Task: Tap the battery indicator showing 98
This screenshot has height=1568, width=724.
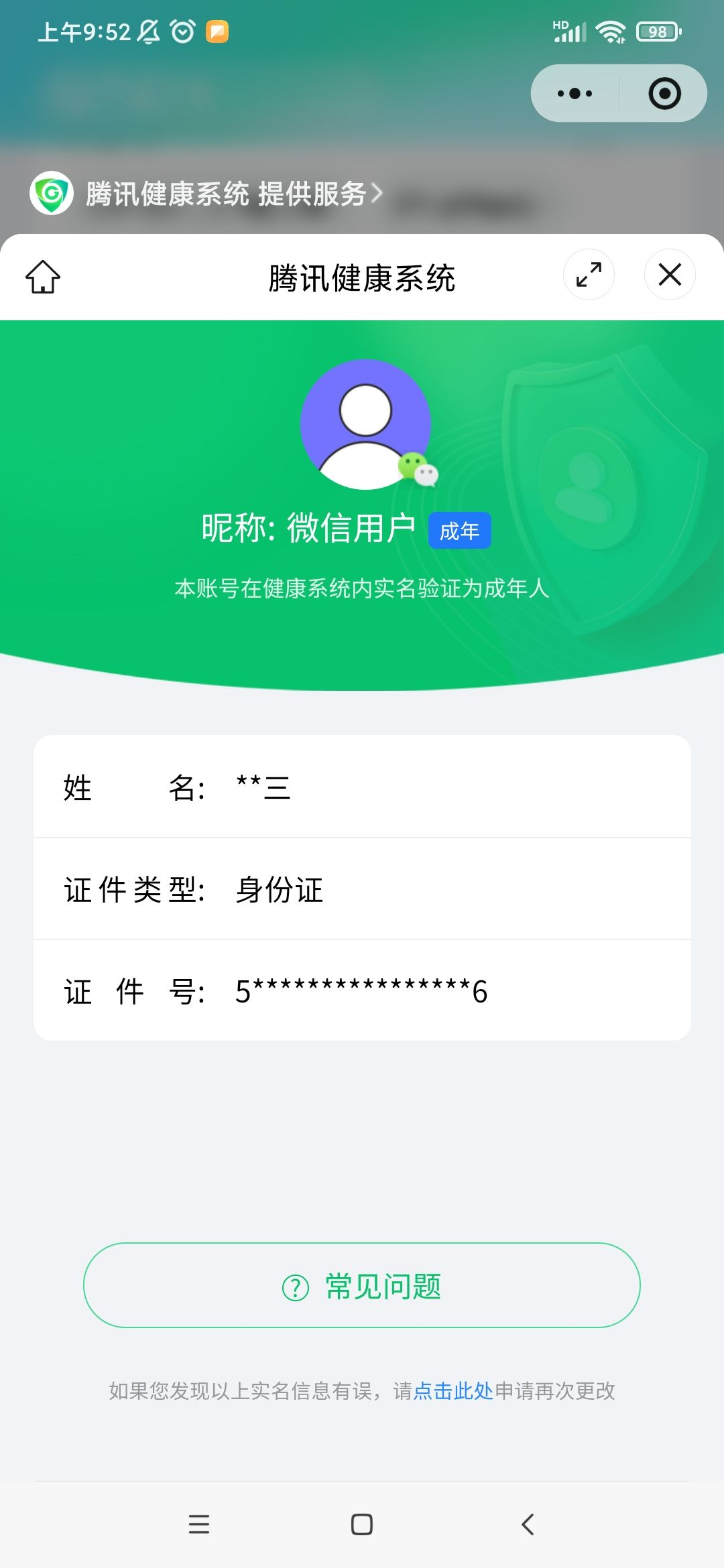Action: click(x=655, y=31)
